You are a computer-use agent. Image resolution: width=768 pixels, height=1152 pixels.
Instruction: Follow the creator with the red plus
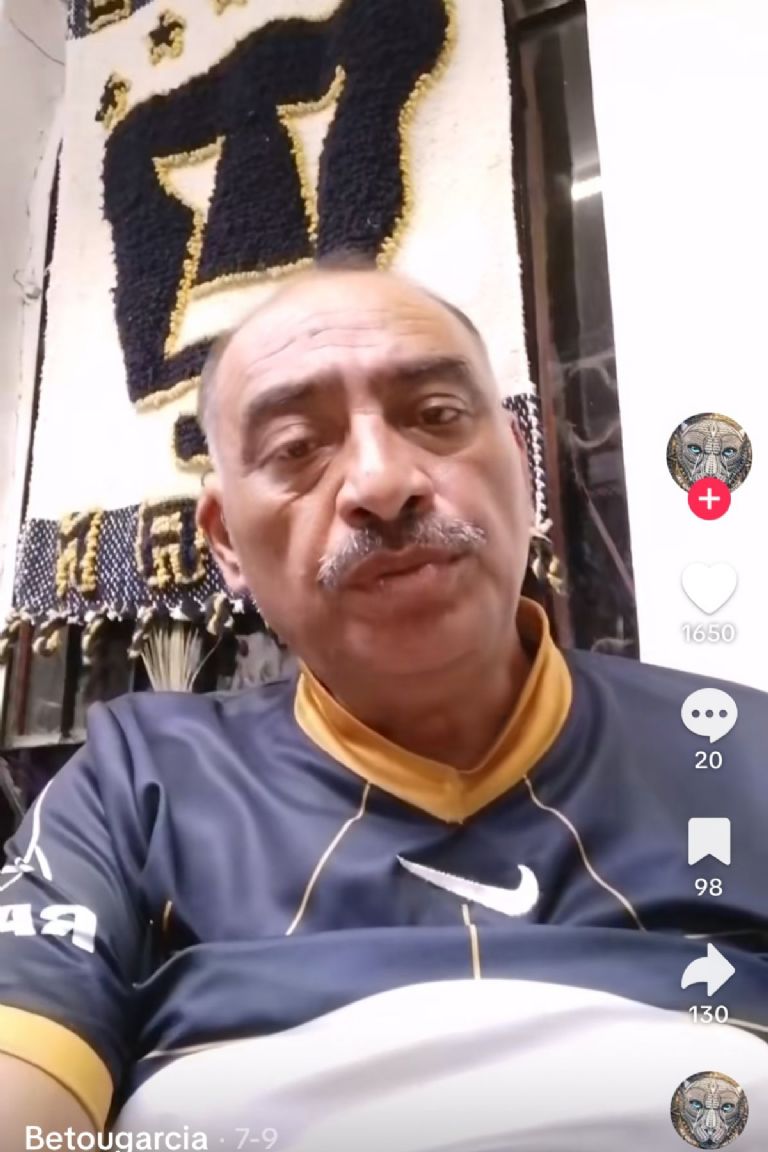[x=709, y=498]
